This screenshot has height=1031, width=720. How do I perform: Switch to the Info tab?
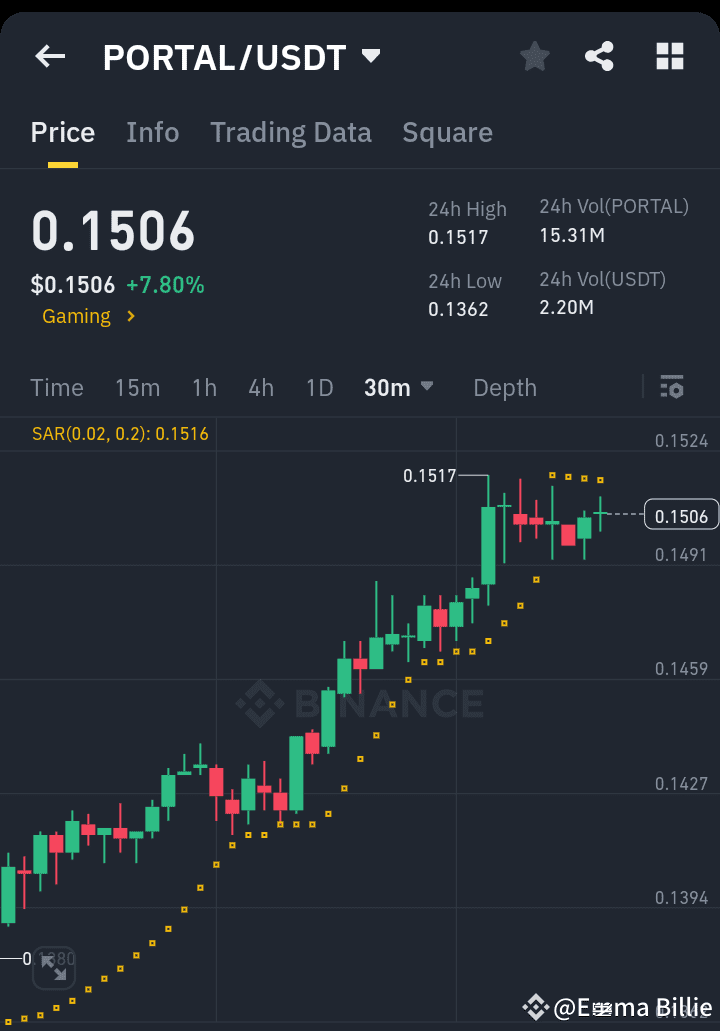pyautogui.click(x=152, y=132)
